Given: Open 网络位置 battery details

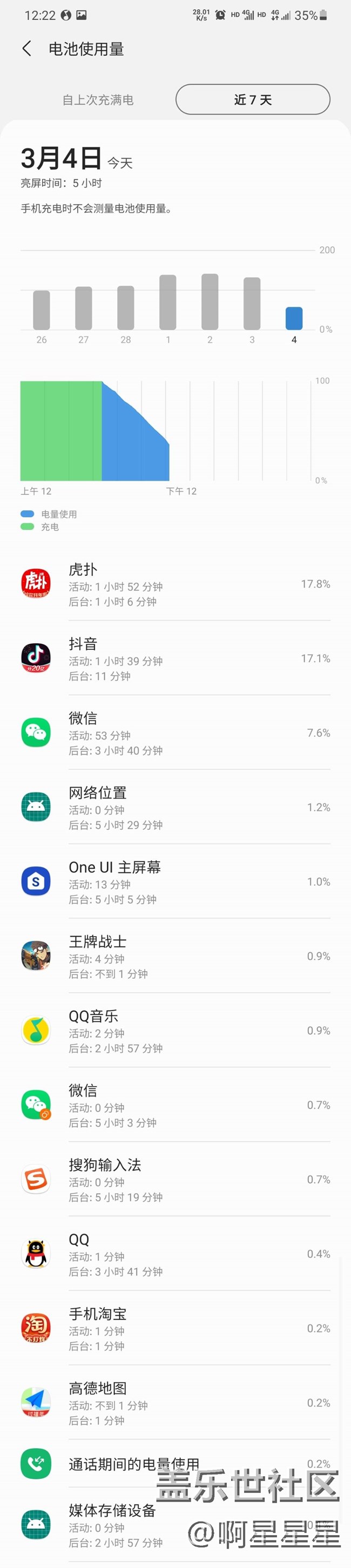Looking at the screenshot, I should coord(175,807).
